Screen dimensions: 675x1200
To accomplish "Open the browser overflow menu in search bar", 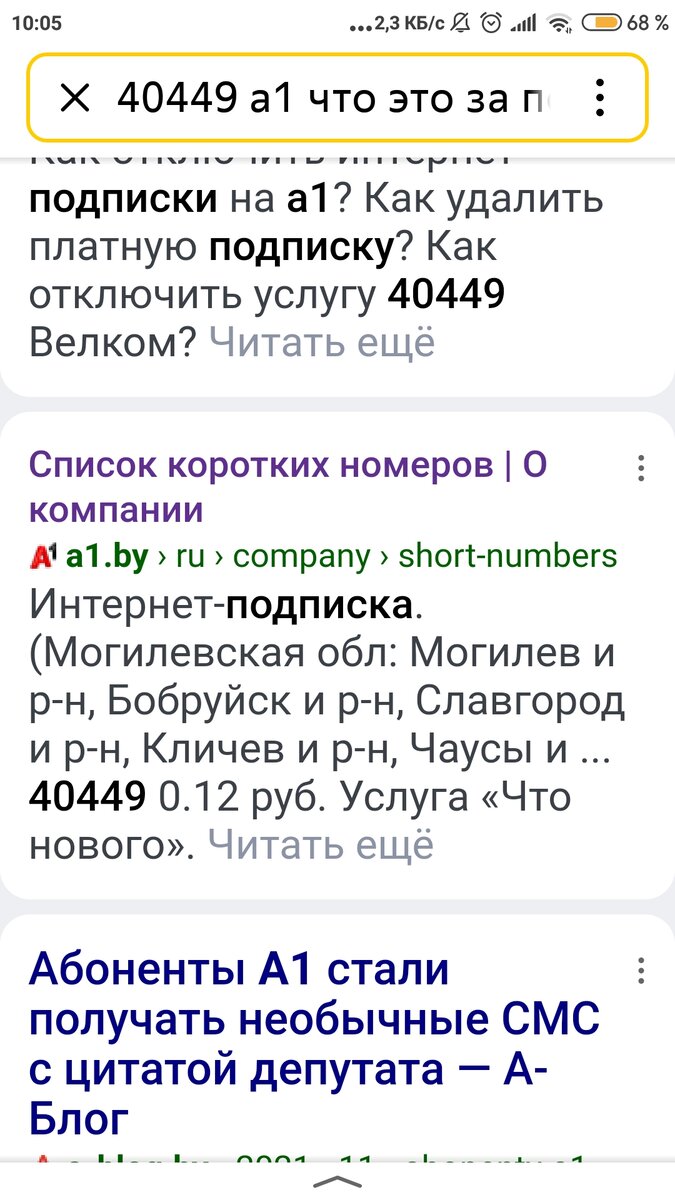I will click(x=599, y=98).
